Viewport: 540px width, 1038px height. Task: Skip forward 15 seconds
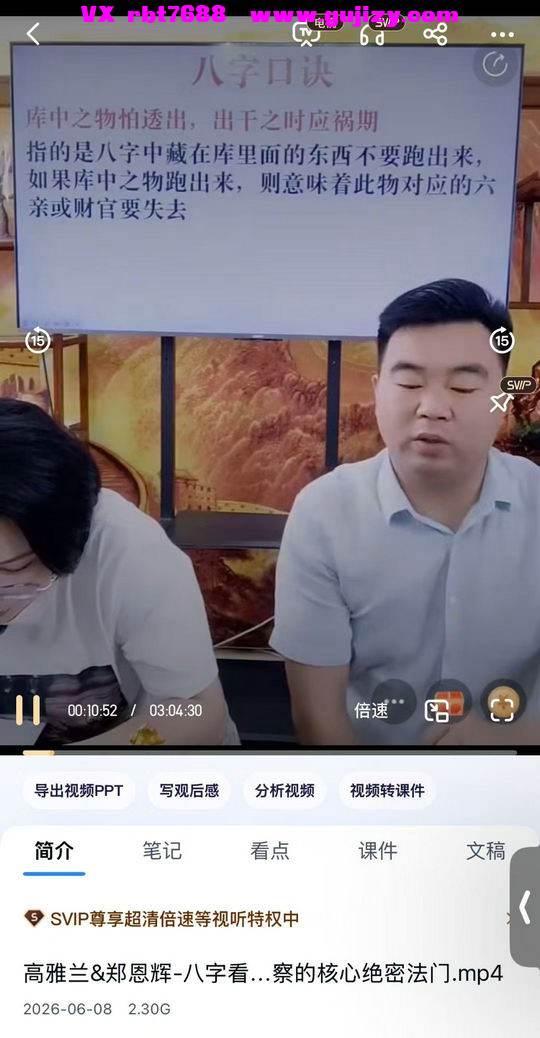tap(502, 341)
